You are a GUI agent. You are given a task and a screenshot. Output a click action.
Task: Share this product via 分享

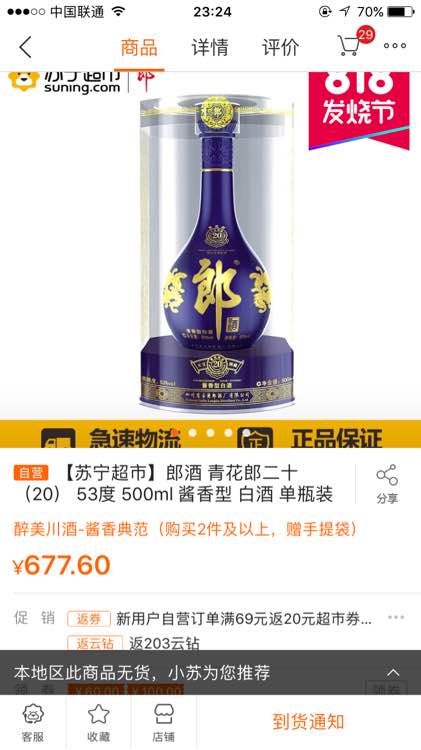[x=387, y=484]
